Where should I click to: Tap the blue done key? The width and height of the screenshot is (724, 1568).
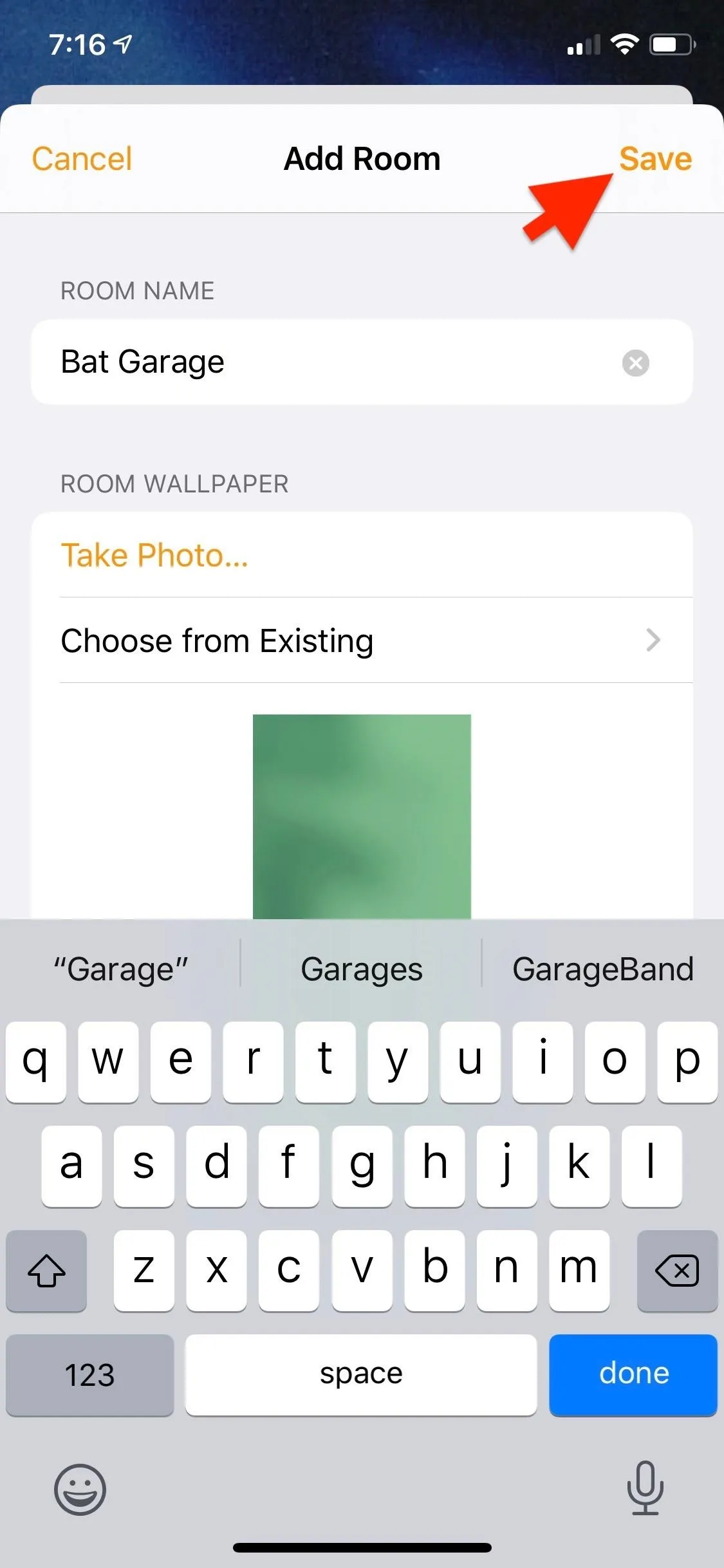click(633, 1374)
